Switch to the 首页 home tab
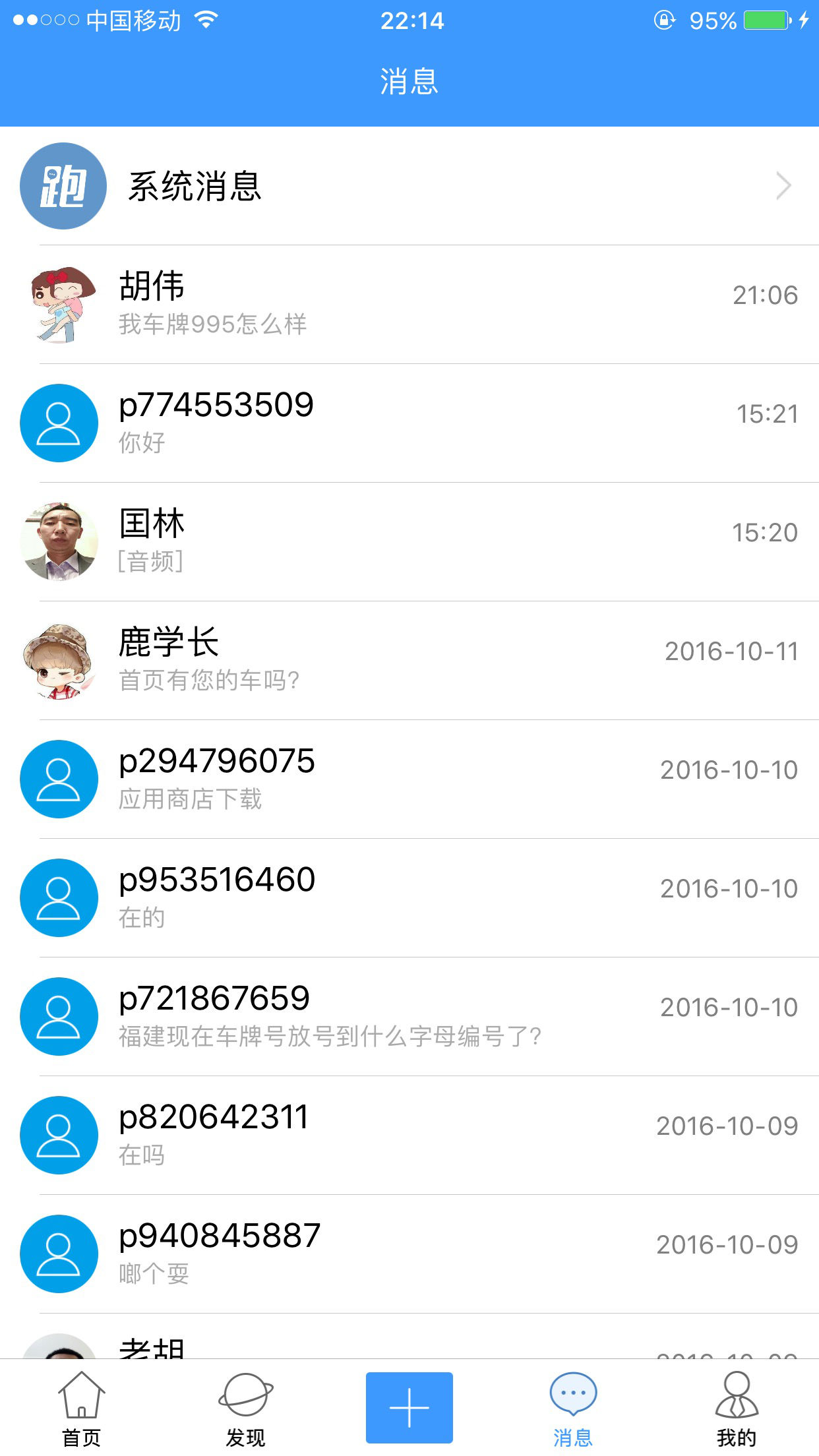Viewport: 819px width, 1456px height. click(x=82, y=1409)
